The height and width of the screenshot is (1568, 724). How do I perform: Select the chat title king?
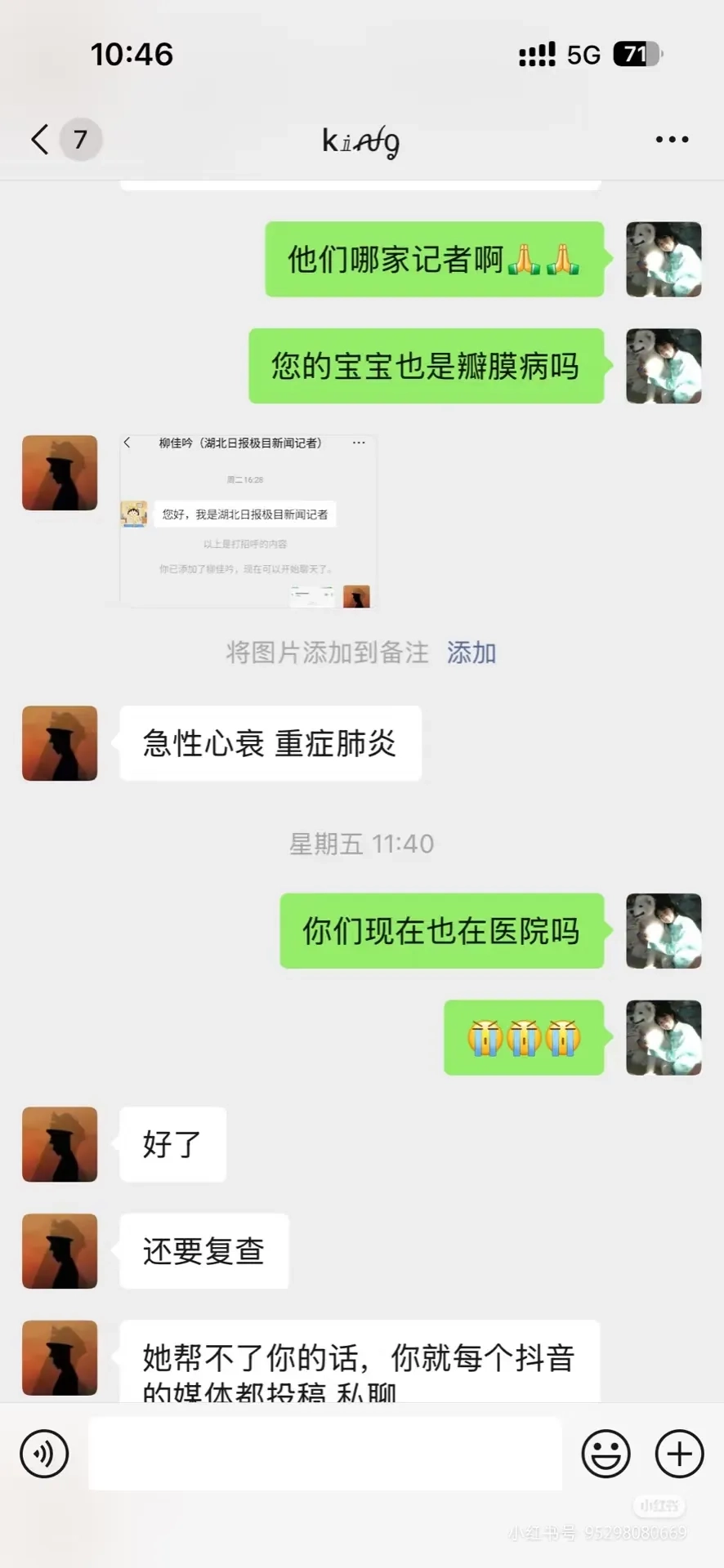[360, 140]
